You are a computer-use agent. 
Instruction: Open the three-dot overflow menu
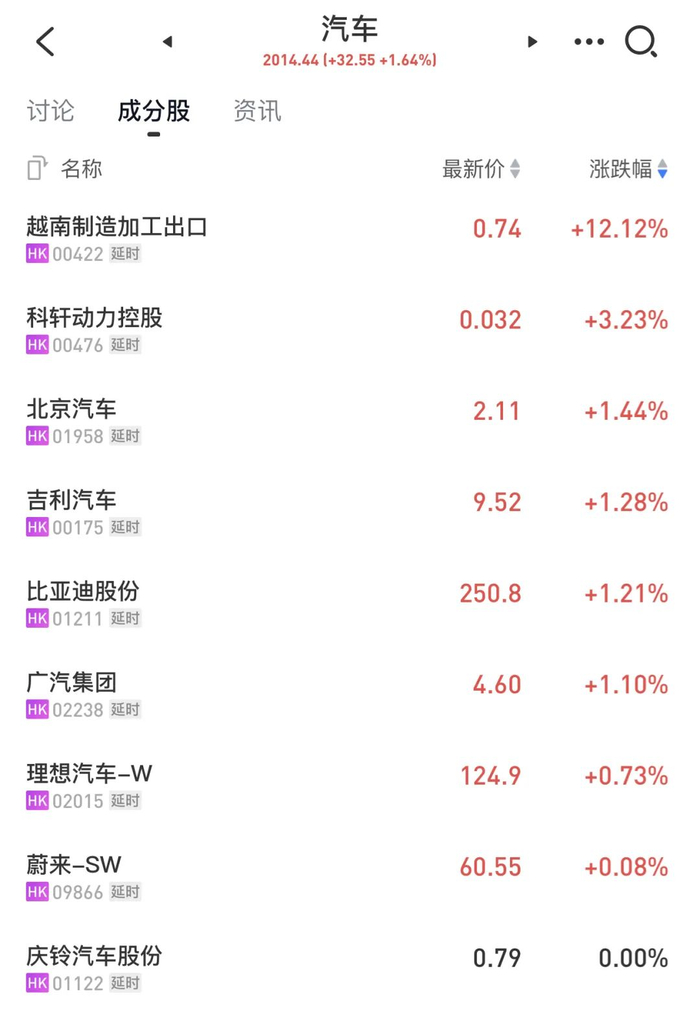[x=589, y=42]
